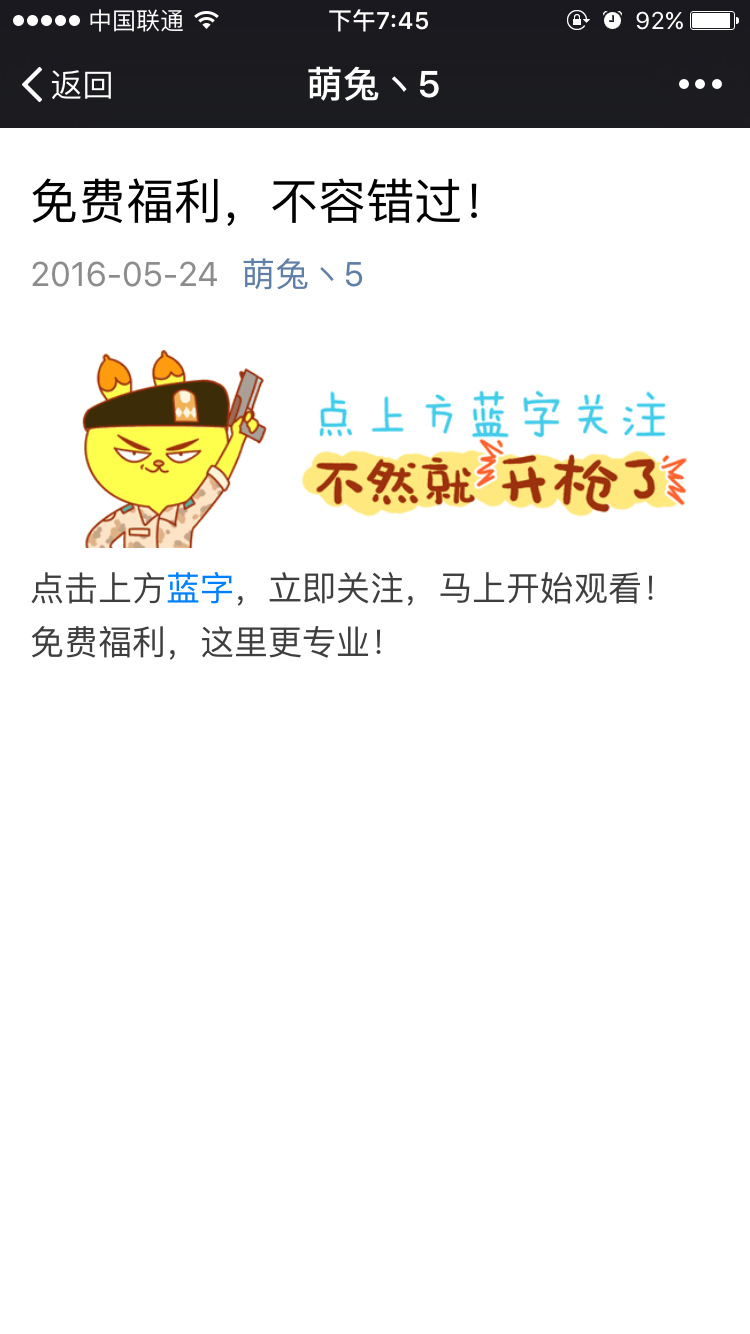
Task: Open the "..." more options menu
Action: [699, 85]
